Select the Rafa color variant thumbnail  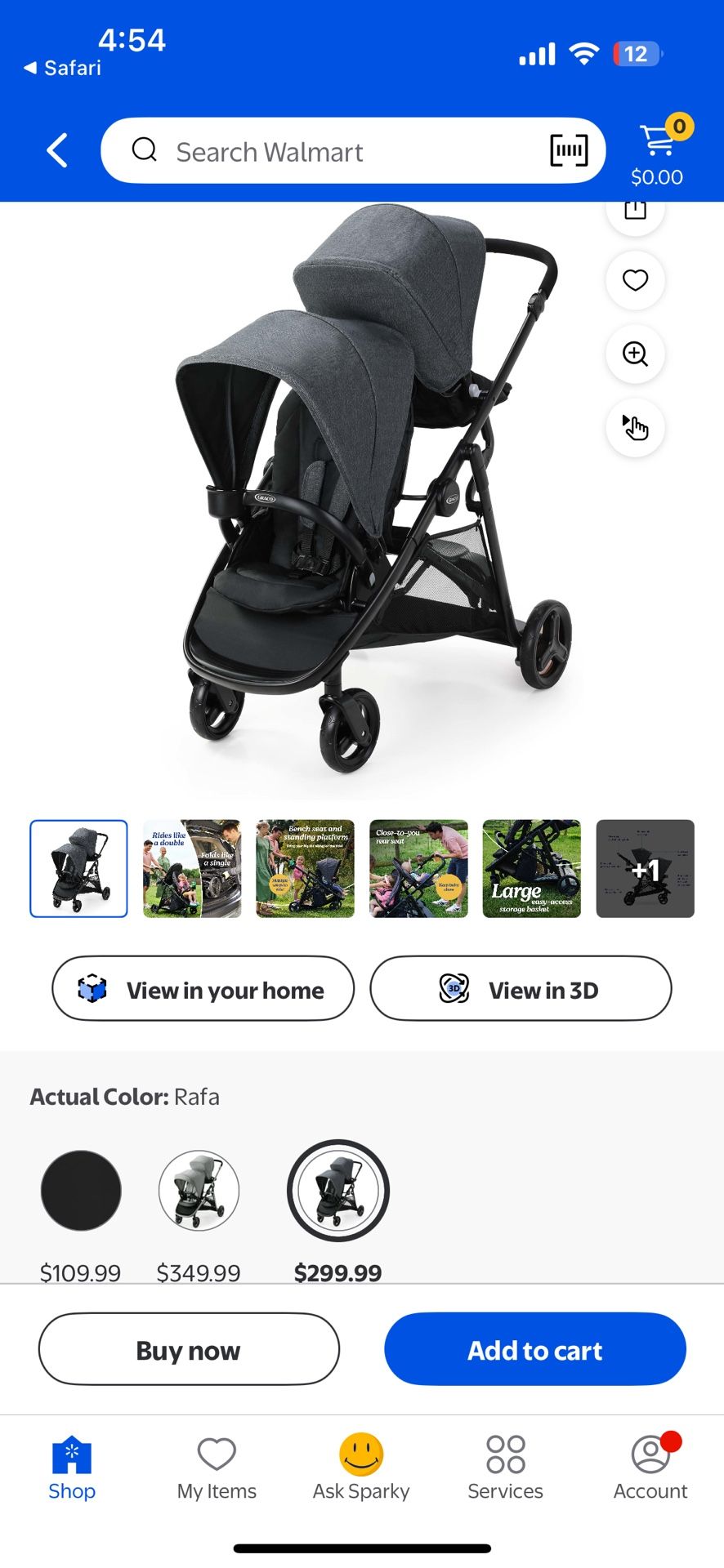337,1191
